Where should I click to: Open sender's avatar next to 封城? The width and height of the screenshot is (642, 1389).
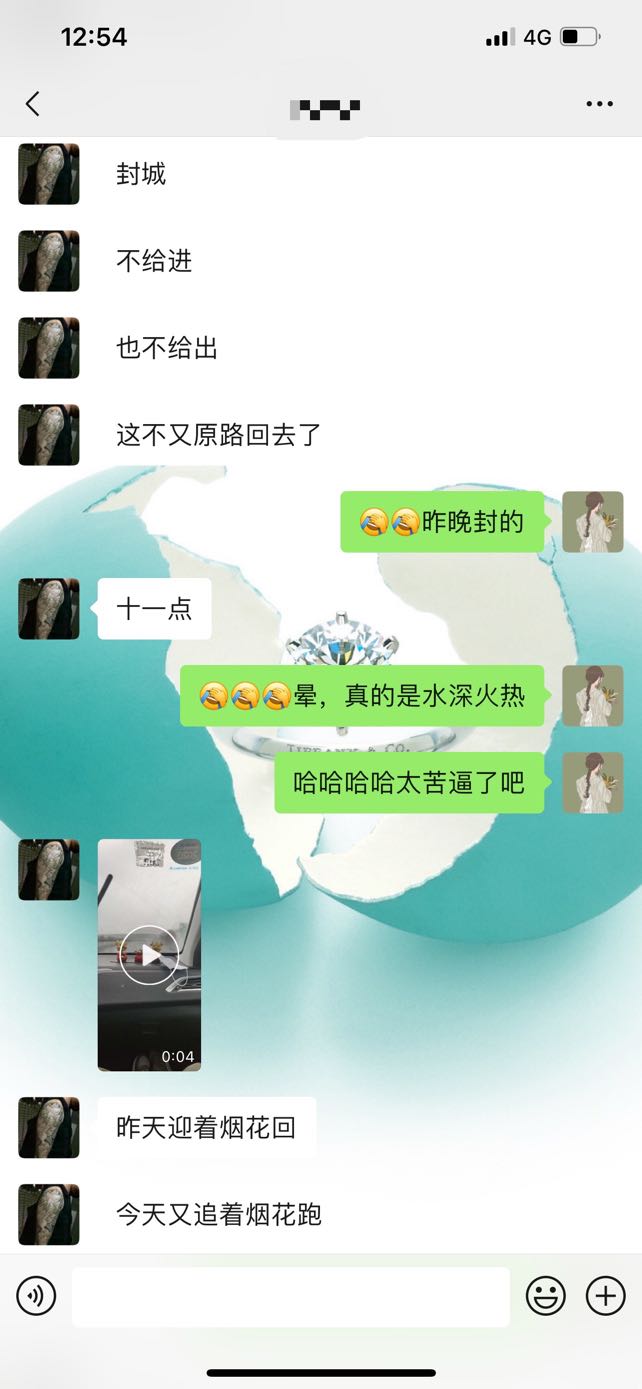click(x=48, y=174)
